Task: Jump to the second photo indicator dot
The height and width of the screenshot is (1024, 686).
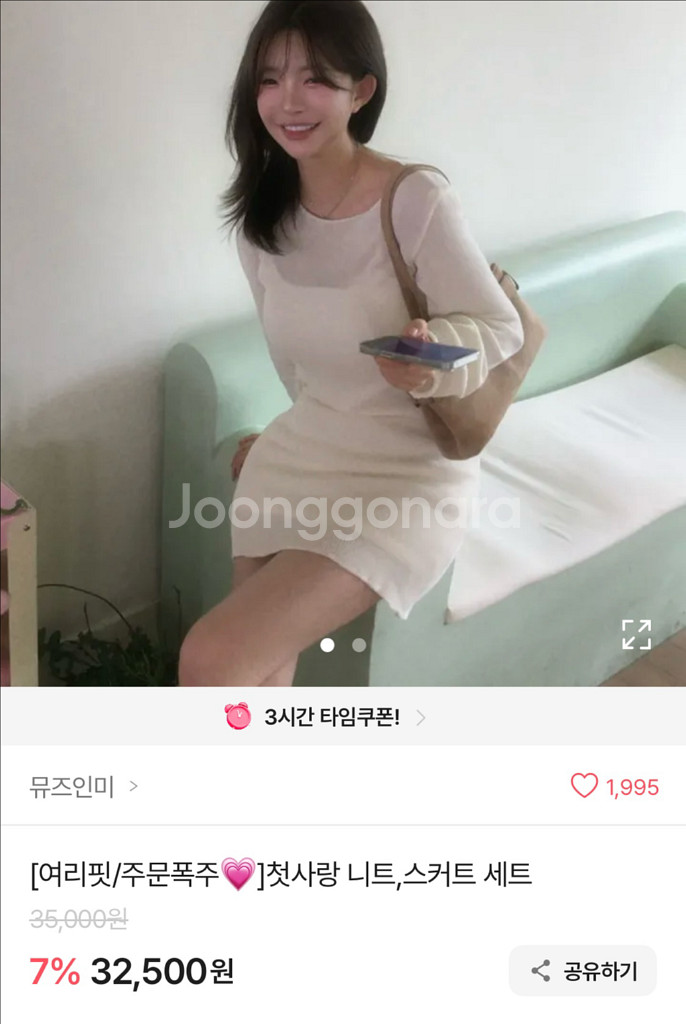Action: click(x=359, y=645)
